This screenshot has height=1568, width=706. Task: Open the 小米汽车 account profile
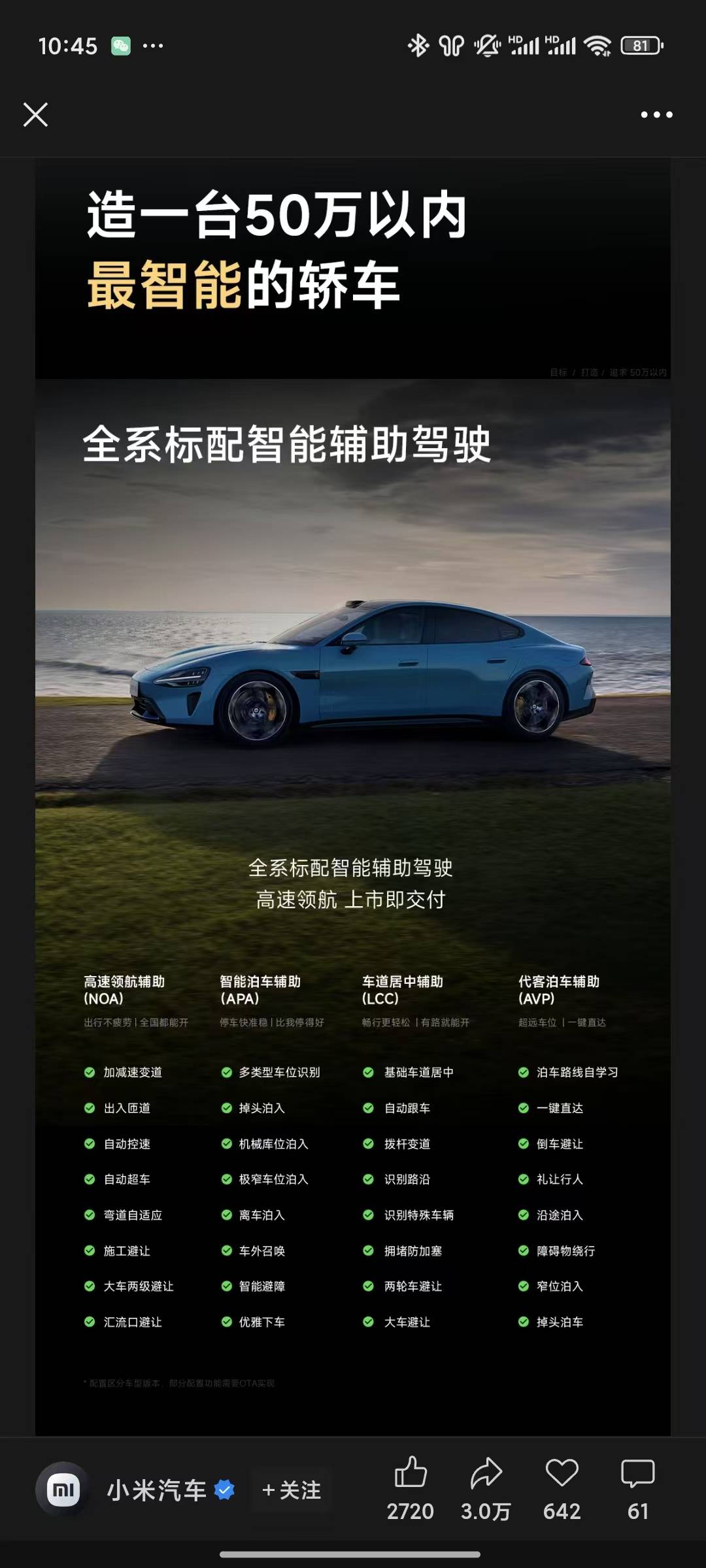point(156,1490)
